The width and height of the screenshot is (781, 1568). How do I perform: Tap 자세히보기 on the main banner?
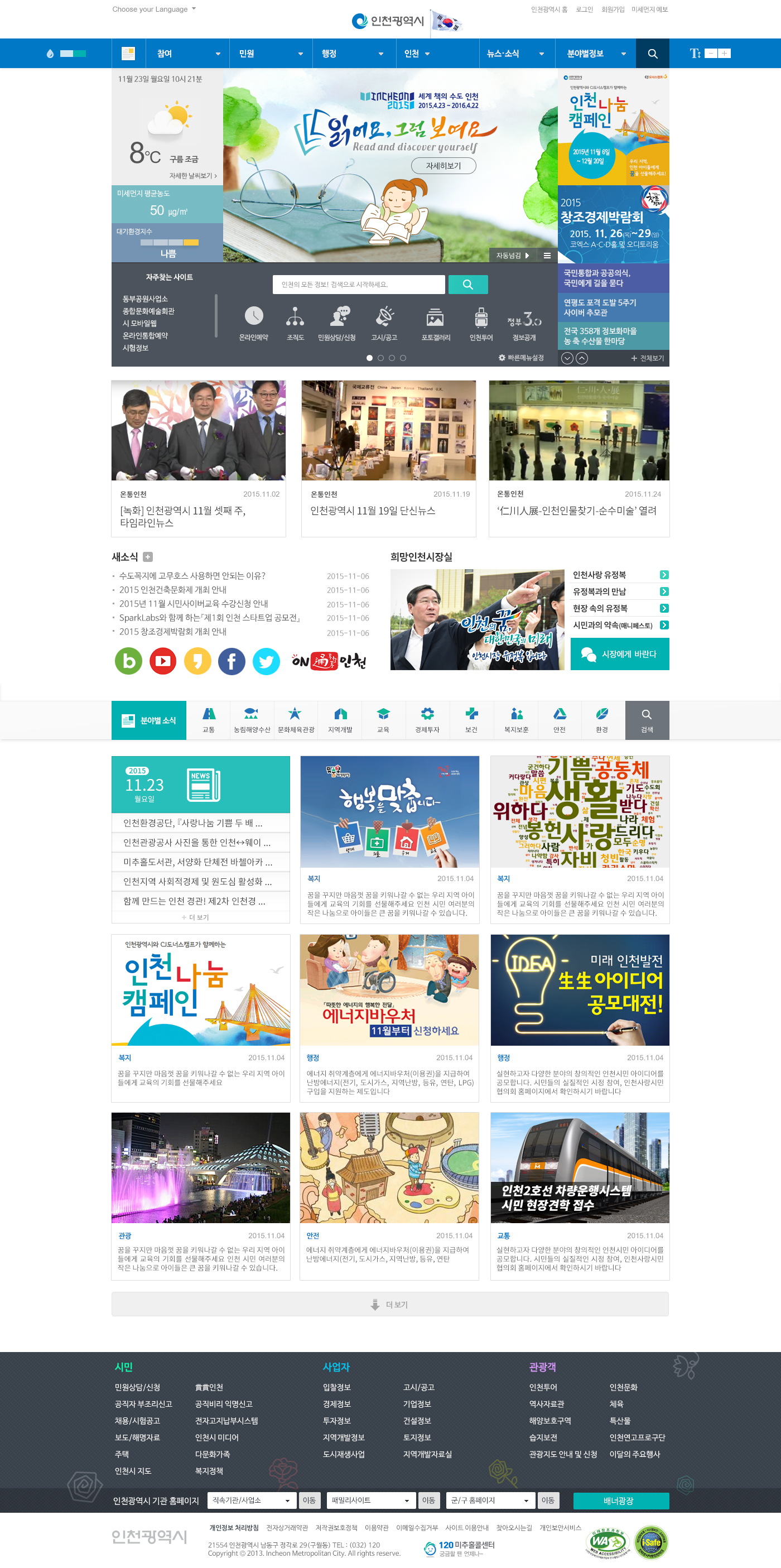pos(443,166)
